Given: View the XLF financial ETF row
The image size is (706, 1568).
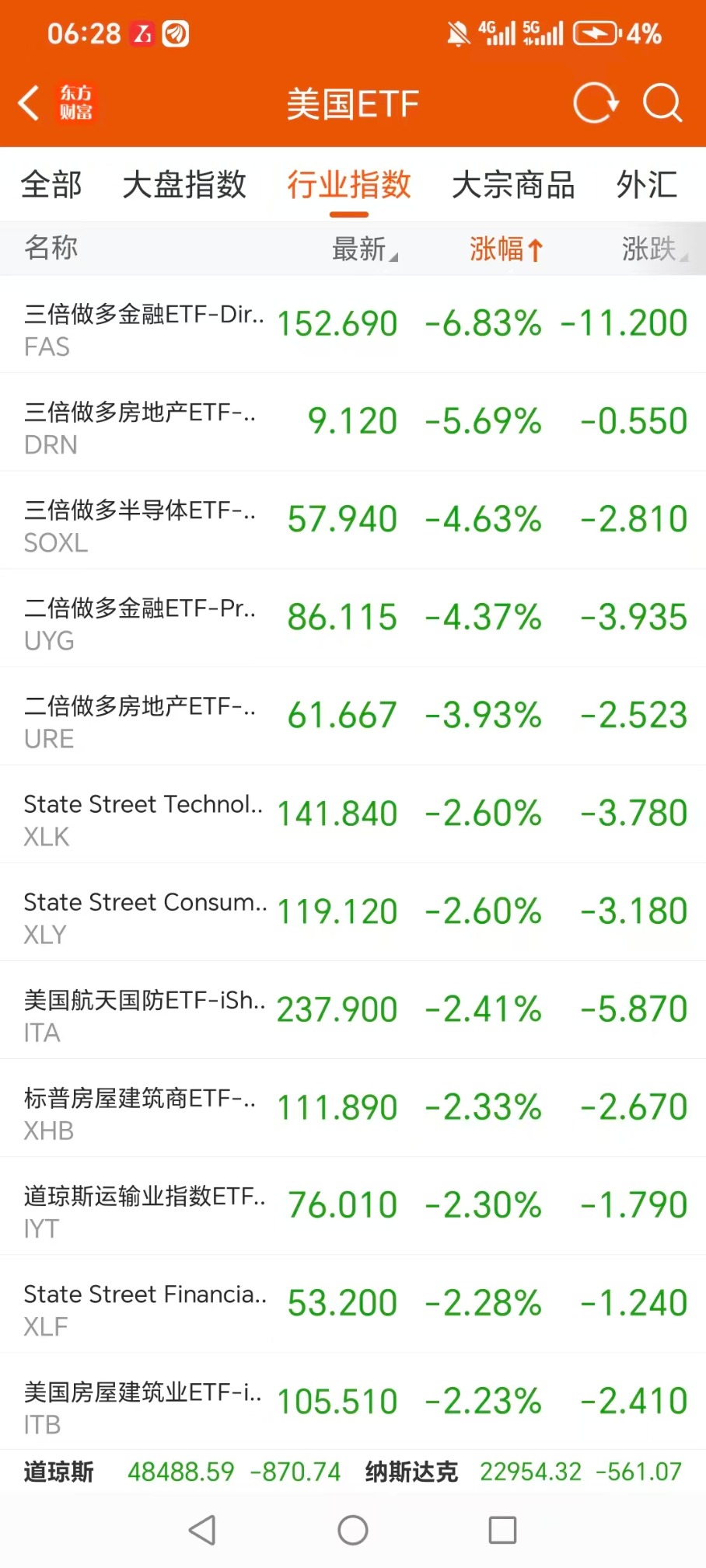Looking at the screenshot, I should pos(353,1304).
